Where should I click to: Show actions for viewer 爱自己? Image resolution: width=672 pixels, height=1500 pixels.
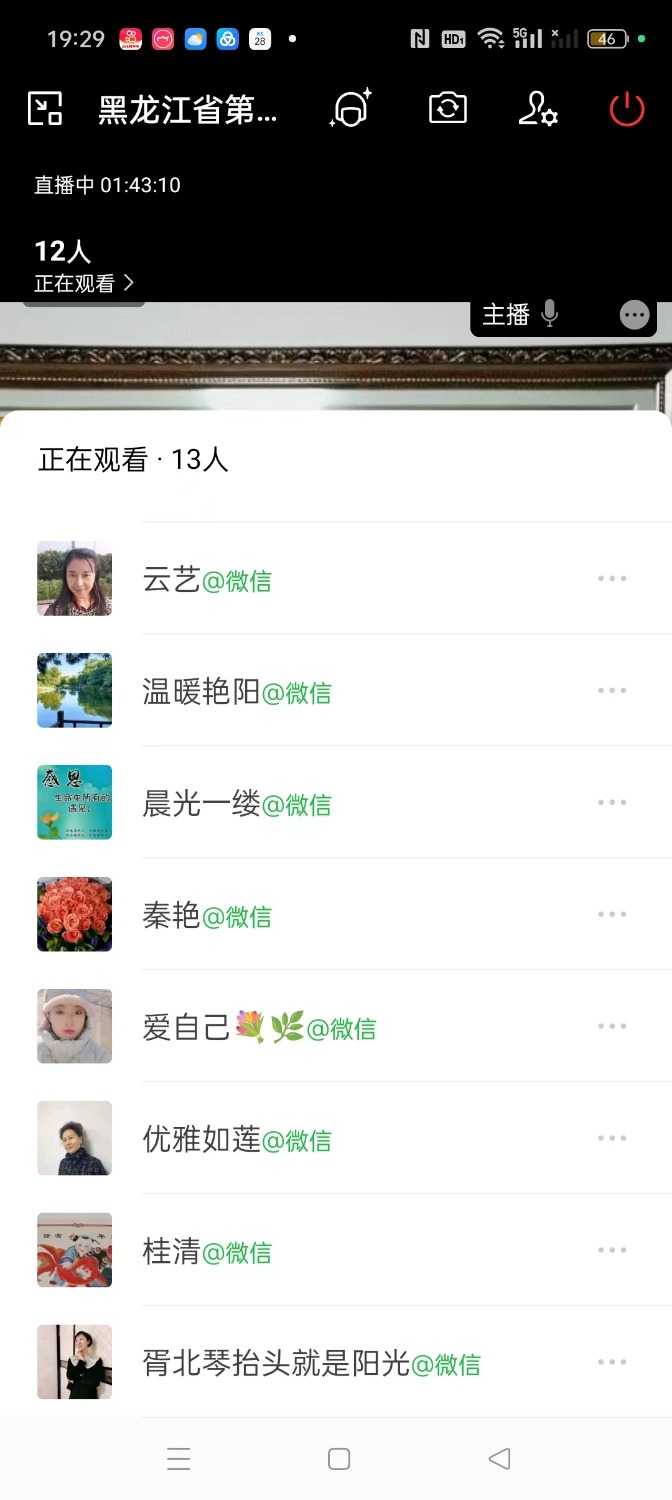(x=612, y=1027)
